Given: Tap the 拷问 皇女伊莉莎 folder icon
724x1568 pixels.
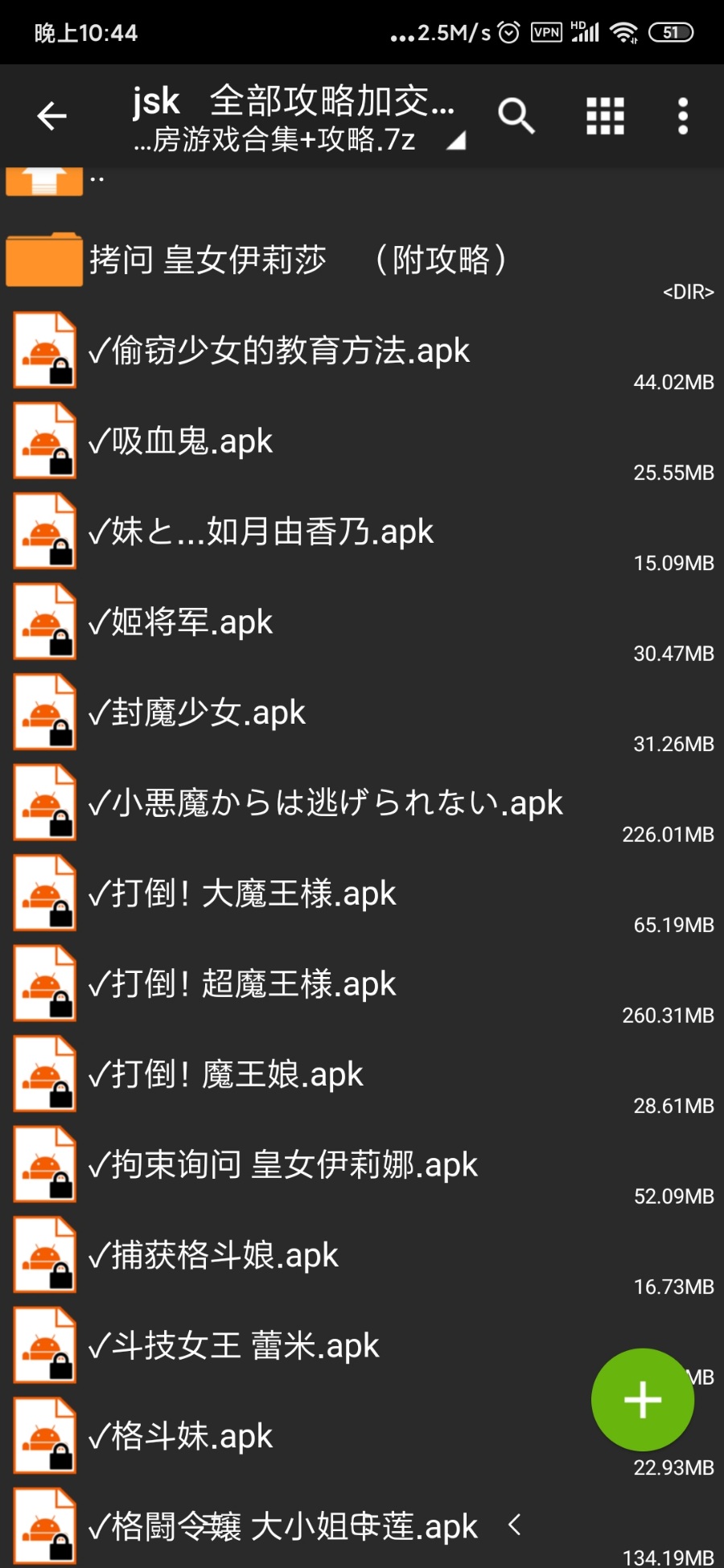Looking at the screenshot, I should tap(44, 257).
